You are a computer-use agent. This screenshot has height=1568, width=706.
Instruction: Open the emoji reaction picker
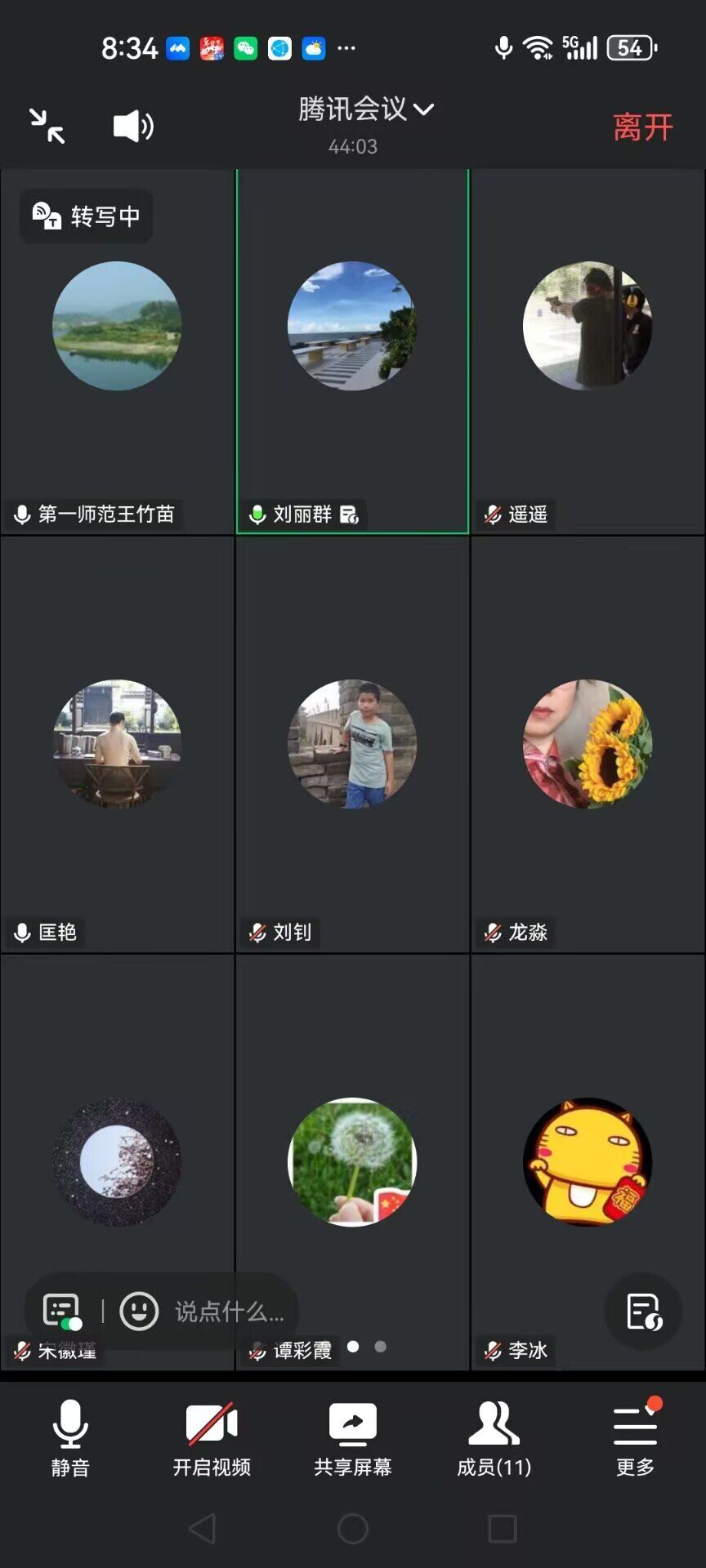point(139,1311)
